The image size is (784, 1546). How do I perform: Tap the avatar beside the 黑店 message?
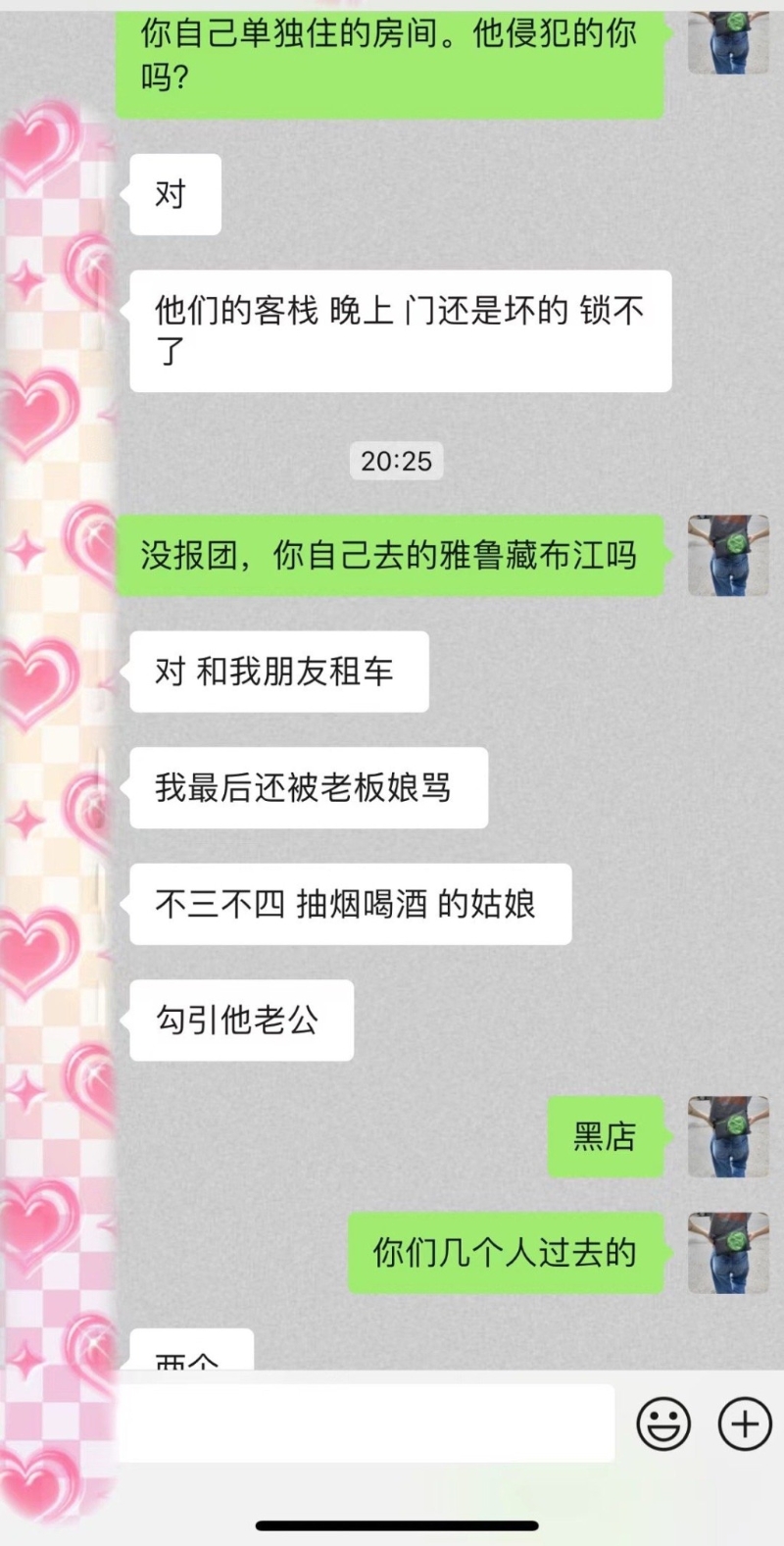[x=728, y=1137]
